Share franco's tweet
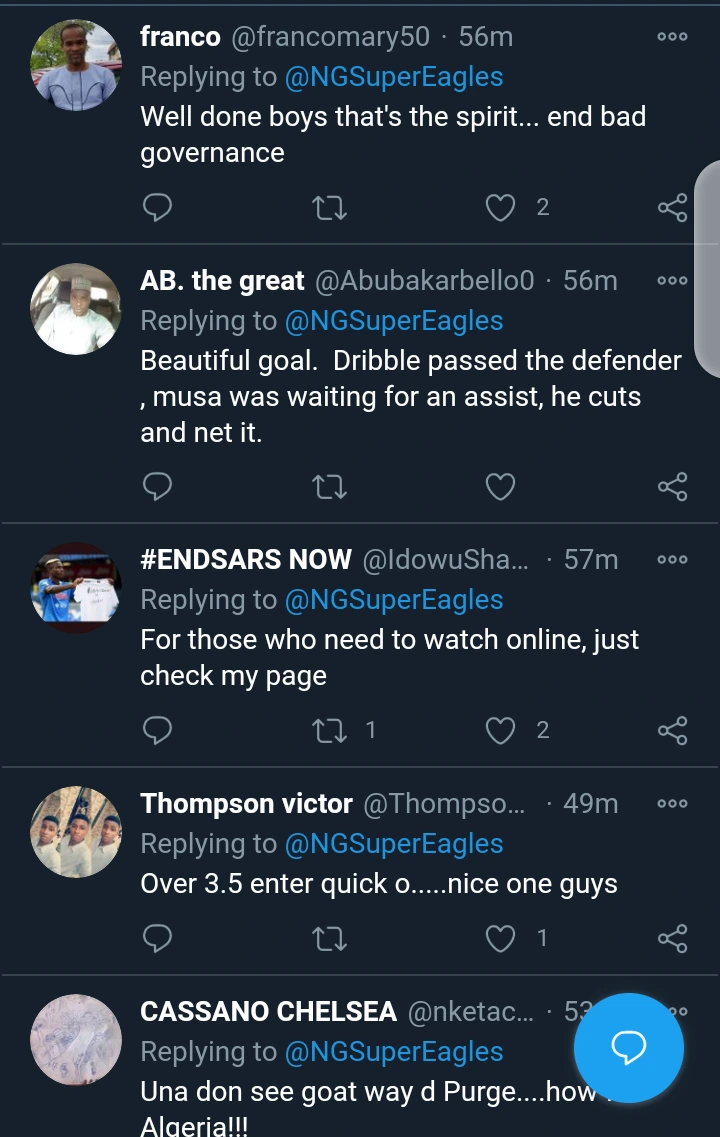720x1137 pixels. (672, 208)
